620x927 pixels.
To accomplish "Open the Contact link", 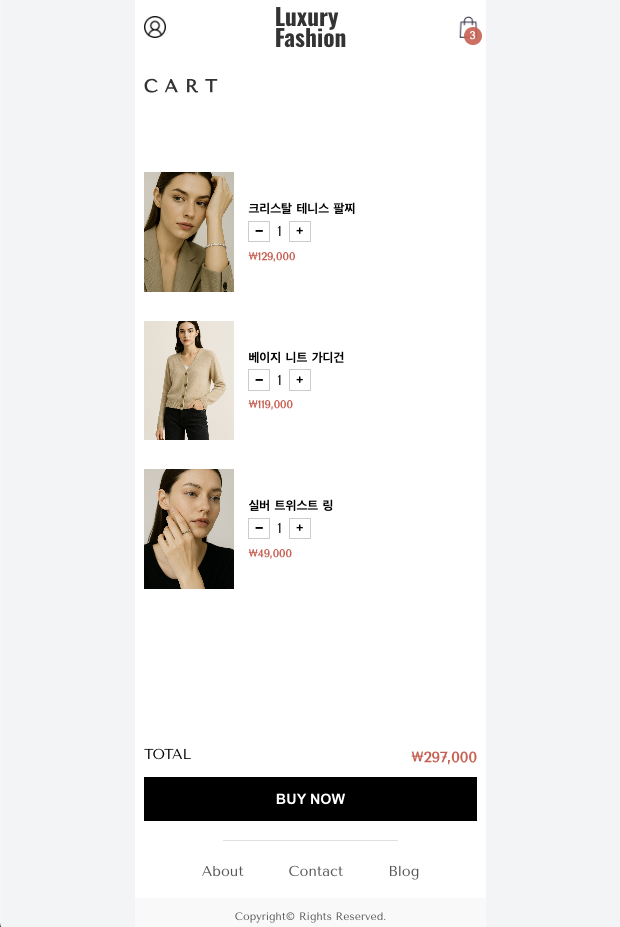I will point(316,871).
